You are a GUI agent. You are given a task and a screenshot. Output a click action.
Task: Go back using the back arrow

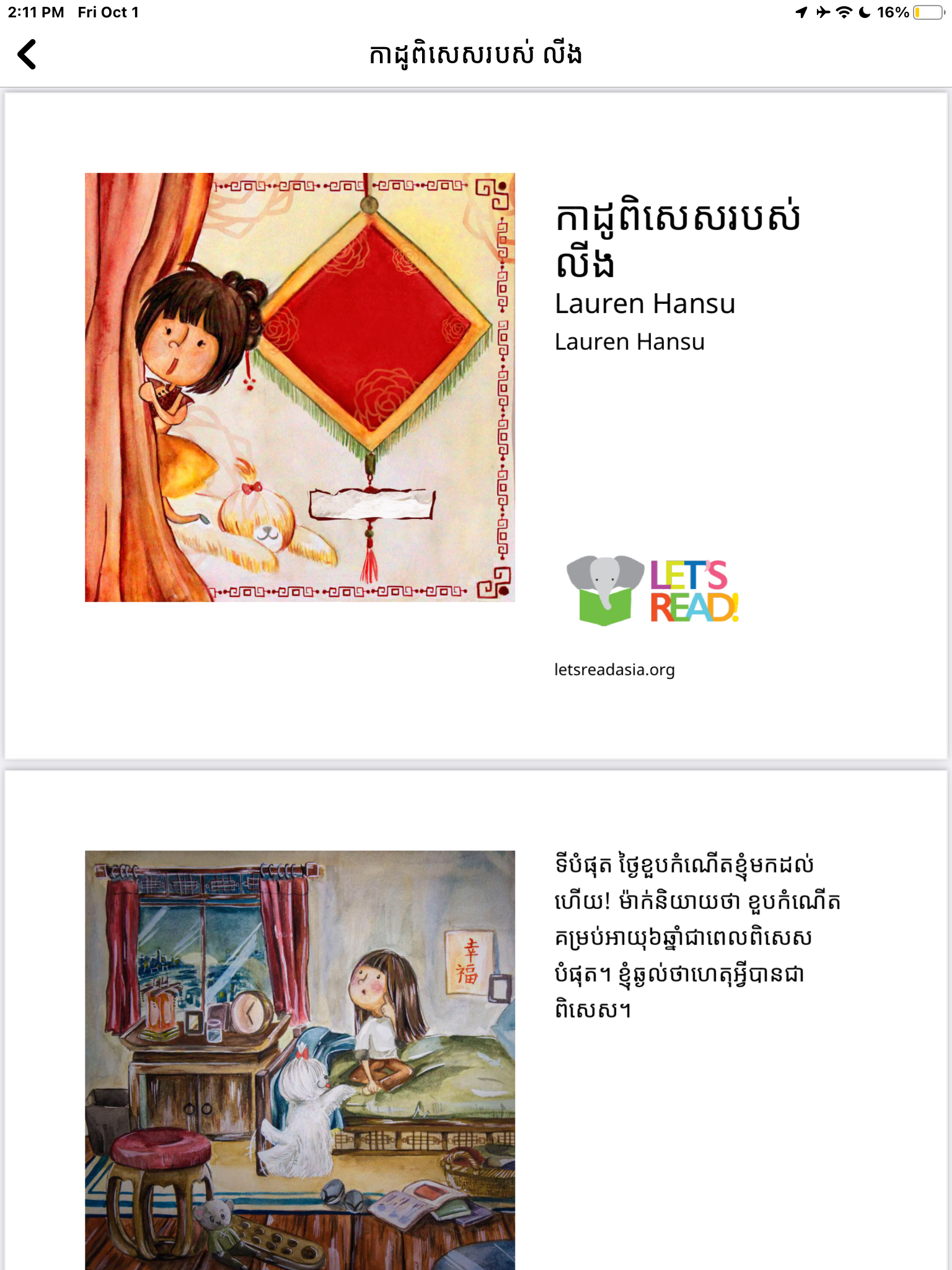(27, 55)
